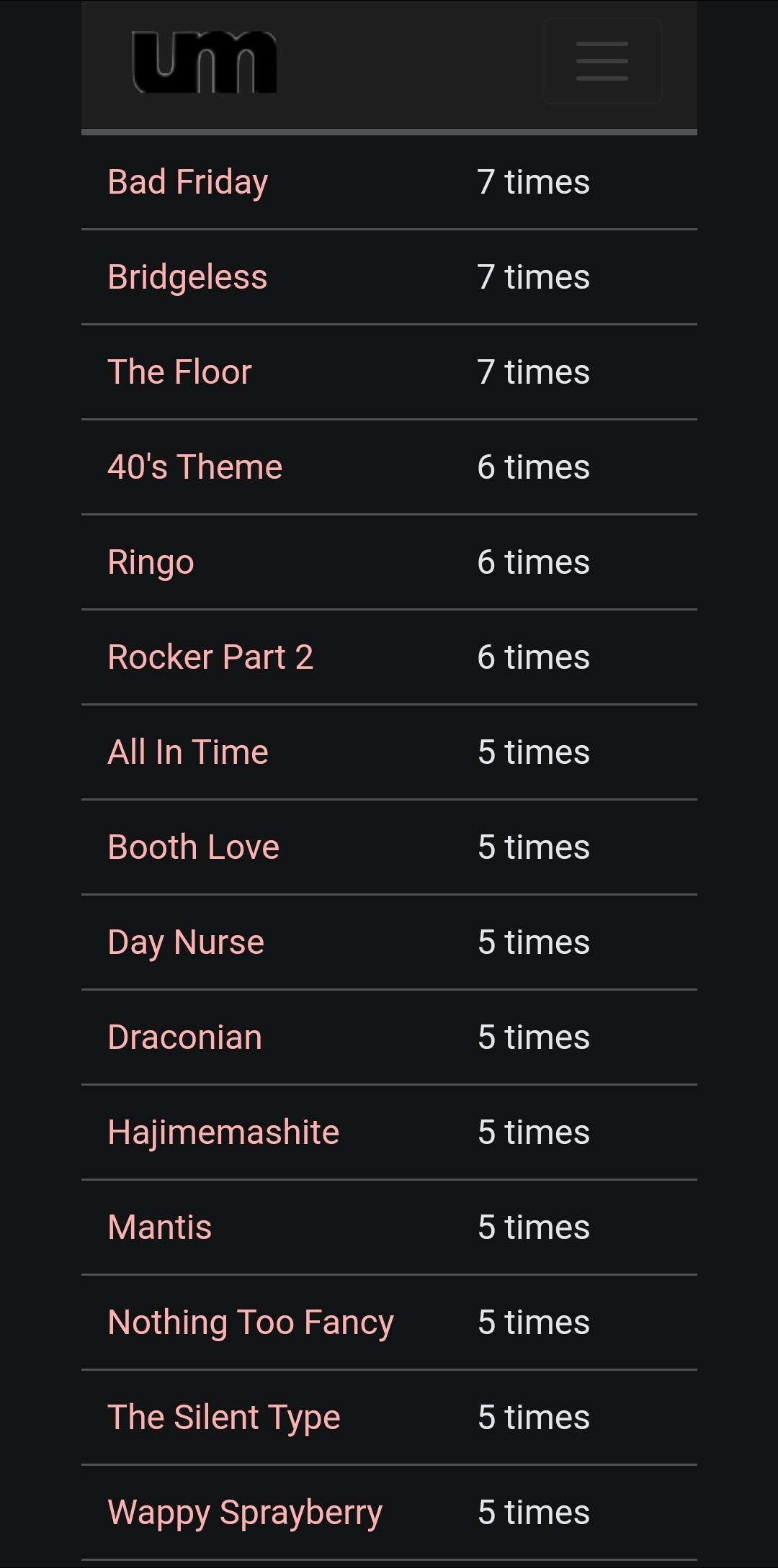The image size is (778, 1568).
Task: Open the hamburger navigation menu
Action: (x=602, y=61)
